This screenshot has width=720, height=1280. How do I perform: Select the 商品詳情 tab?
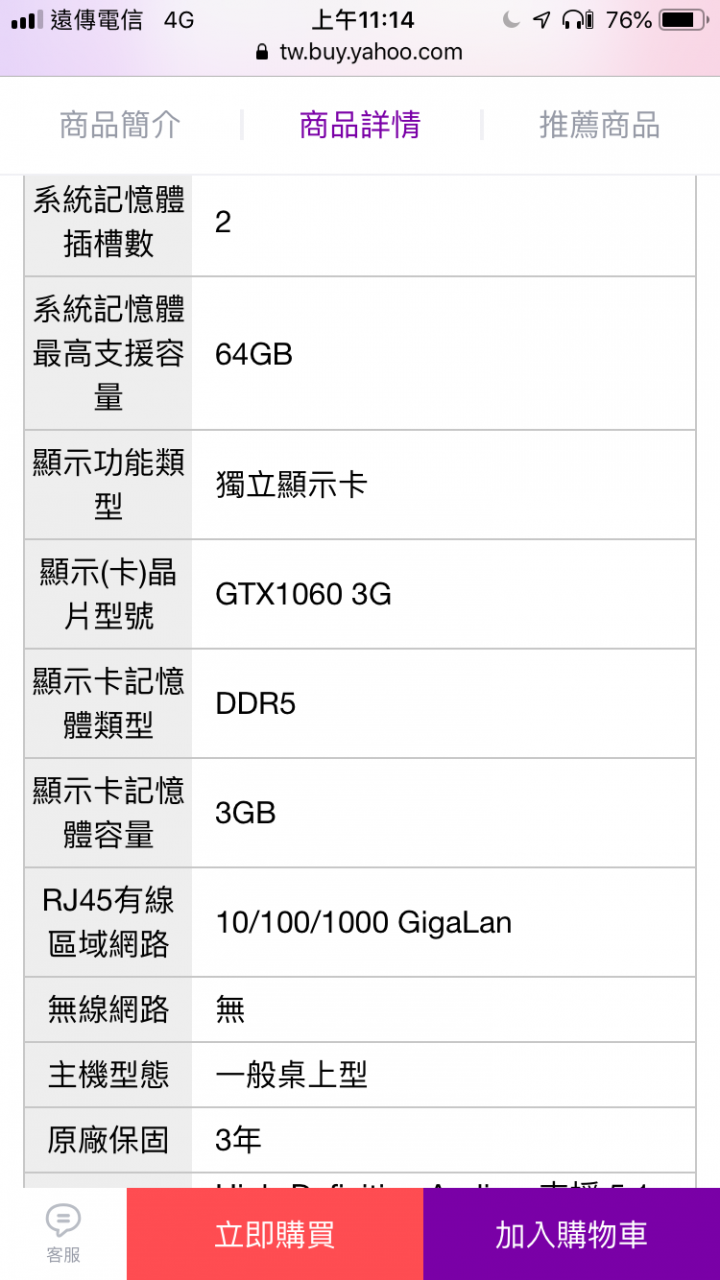tap(360, 125)
